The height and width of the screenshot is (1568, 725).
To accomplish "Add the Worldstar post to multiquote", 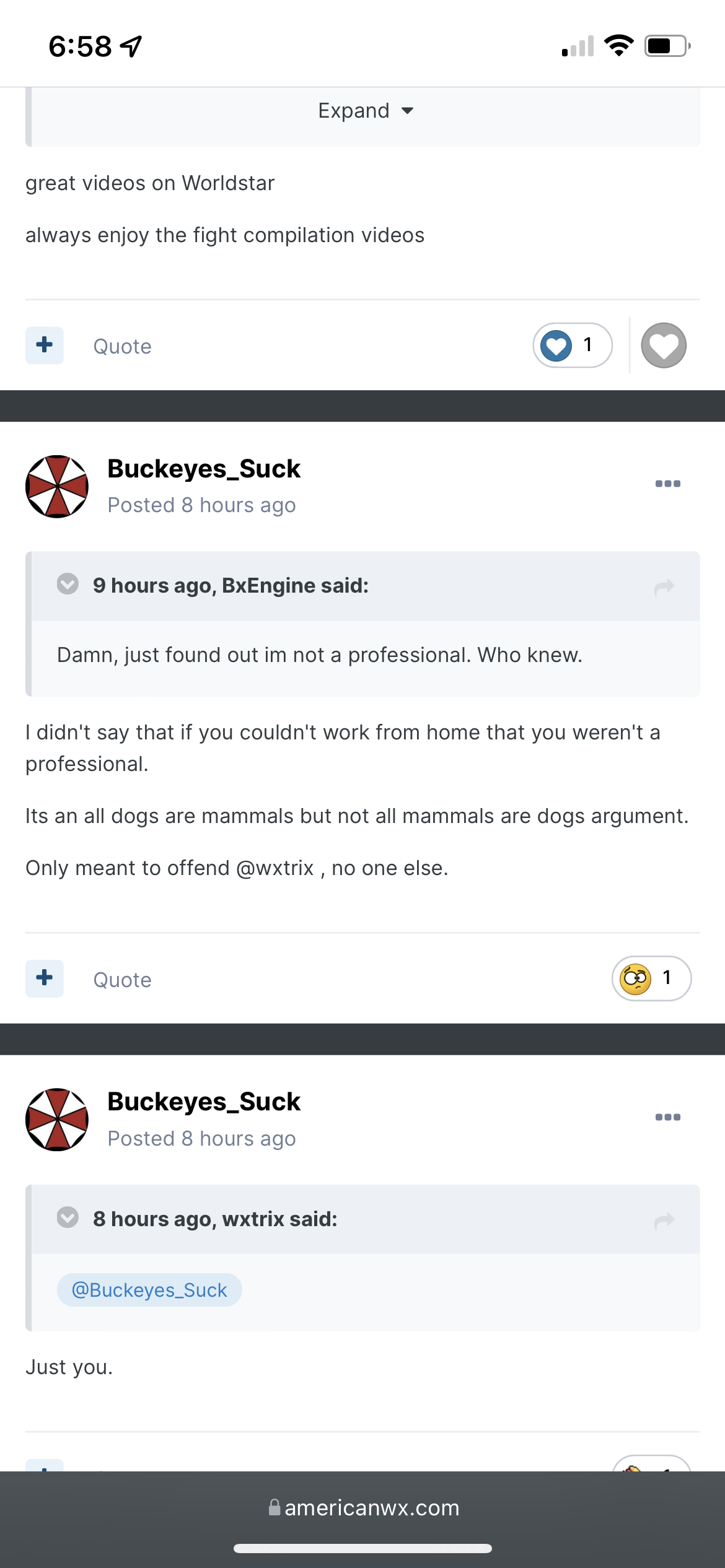I will coord(45,346).
